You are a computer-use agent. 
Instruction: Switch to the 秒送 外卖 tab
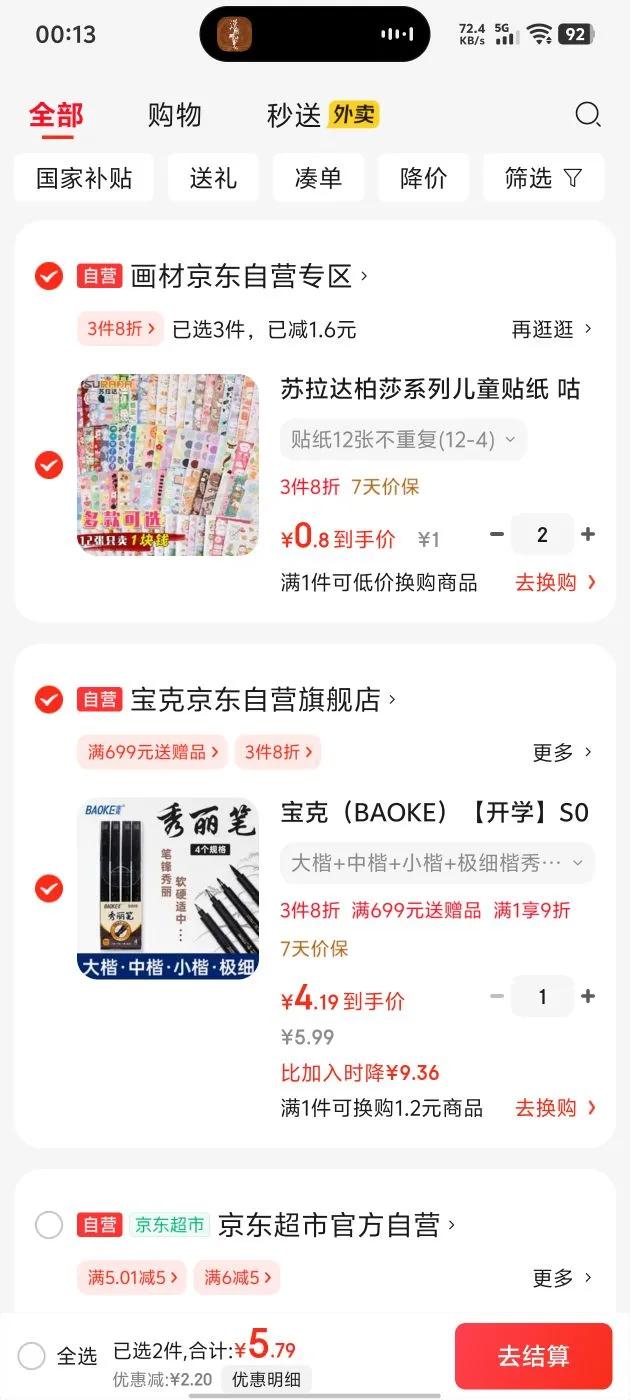point(322,115)
